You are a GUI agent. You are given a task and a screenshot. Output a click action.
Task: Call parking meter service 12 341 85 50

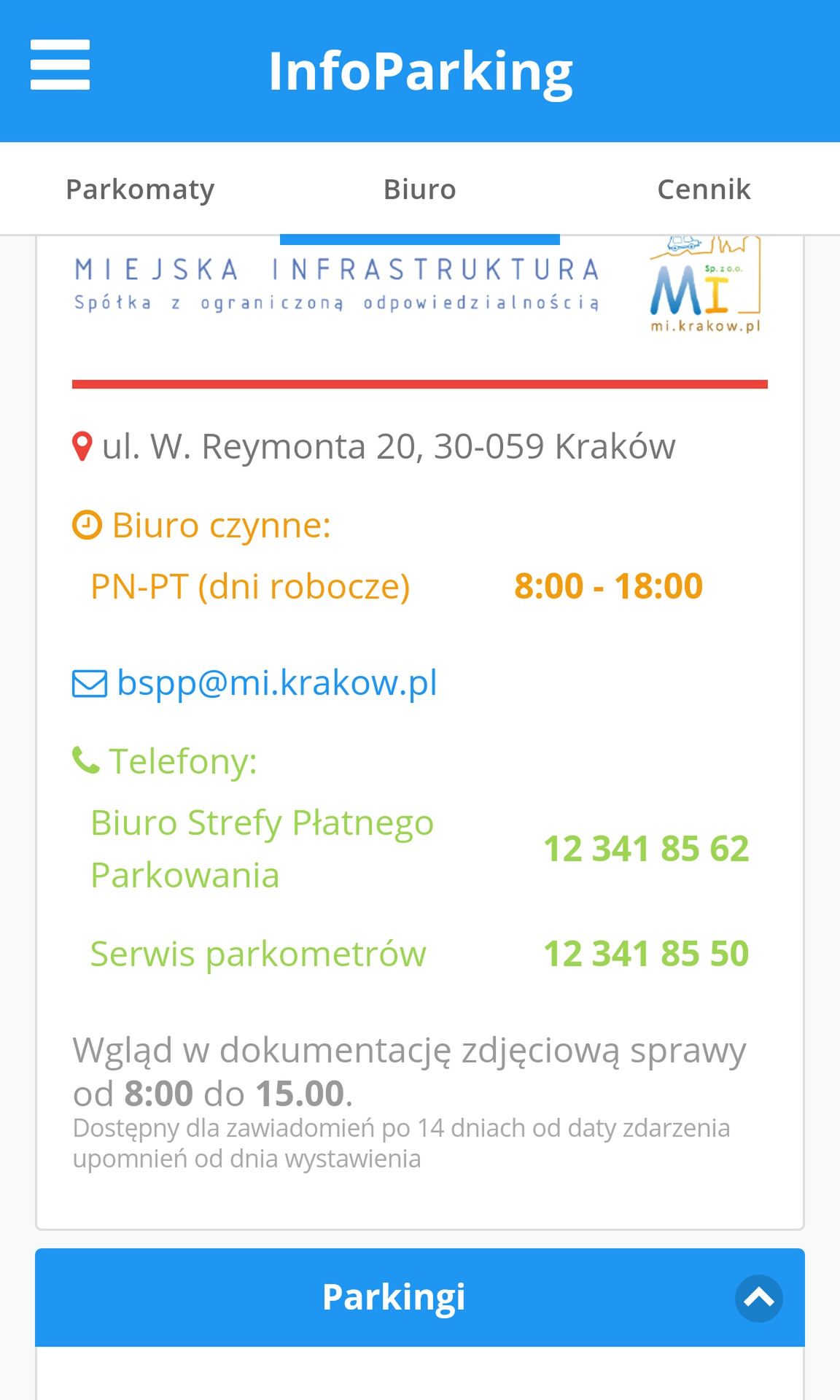point(646,954)
